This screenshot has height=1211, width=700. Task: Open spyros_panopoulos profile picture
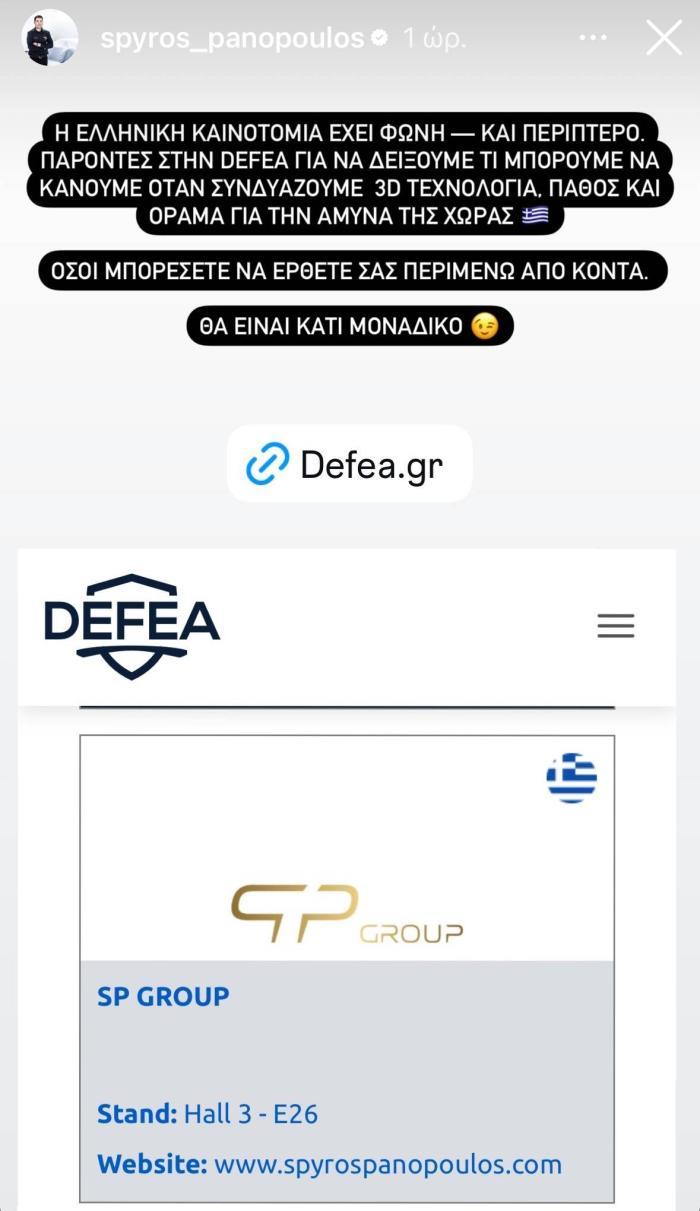pos(50,38)
